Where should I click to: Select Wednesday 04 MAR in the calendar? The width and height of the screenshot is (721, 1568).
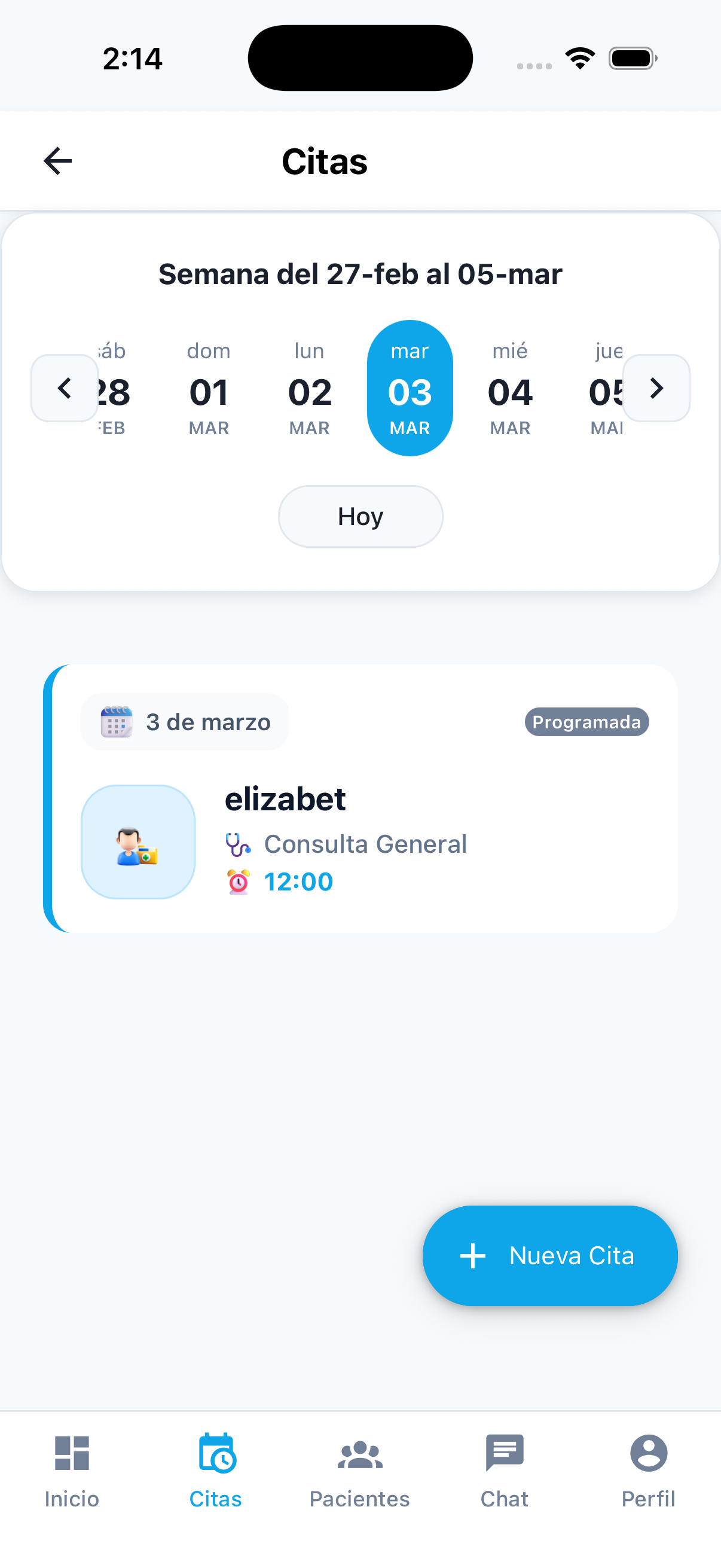(510, 388)
